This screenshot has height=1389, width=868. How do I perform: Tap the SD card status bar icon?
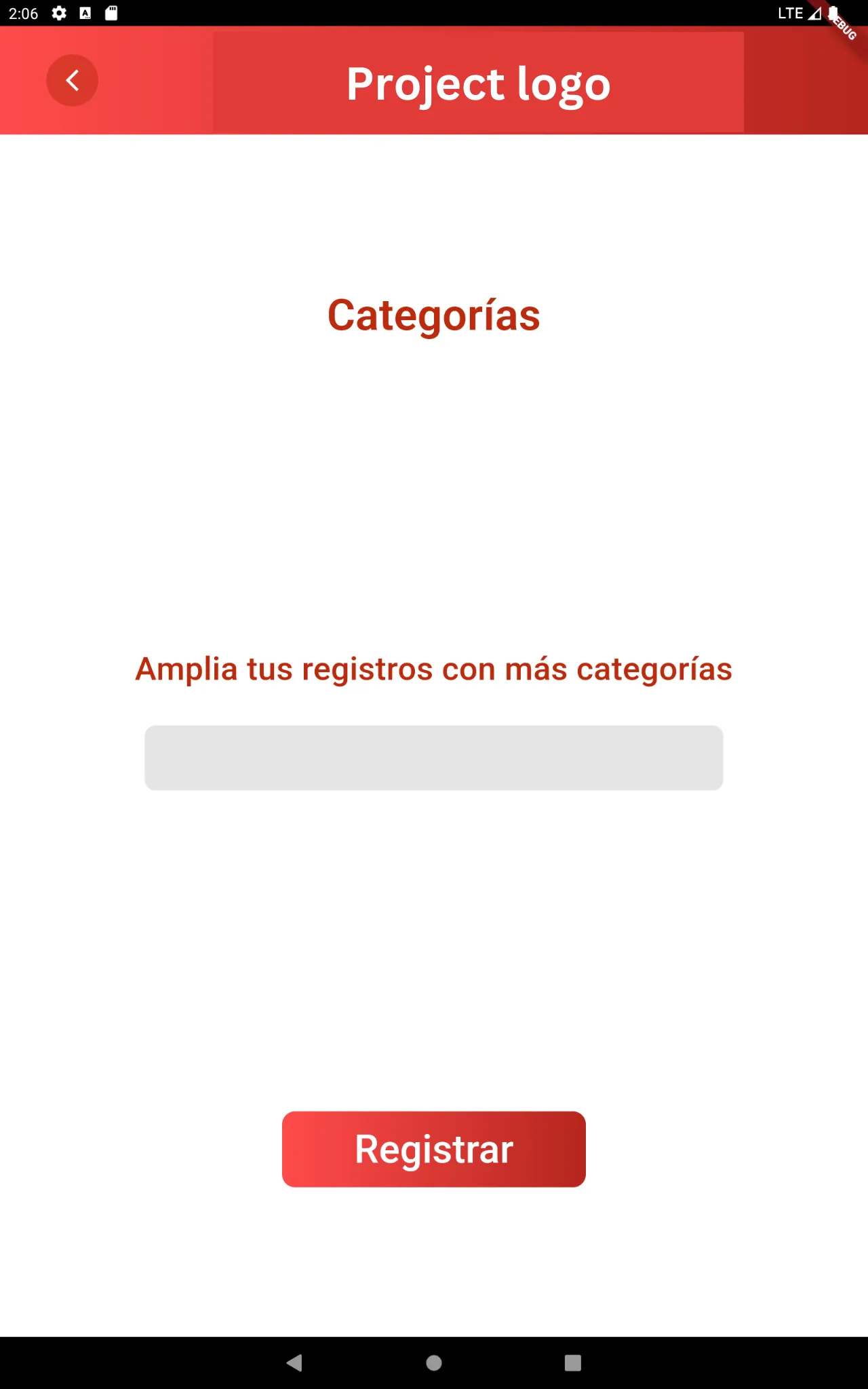(111, 13)
